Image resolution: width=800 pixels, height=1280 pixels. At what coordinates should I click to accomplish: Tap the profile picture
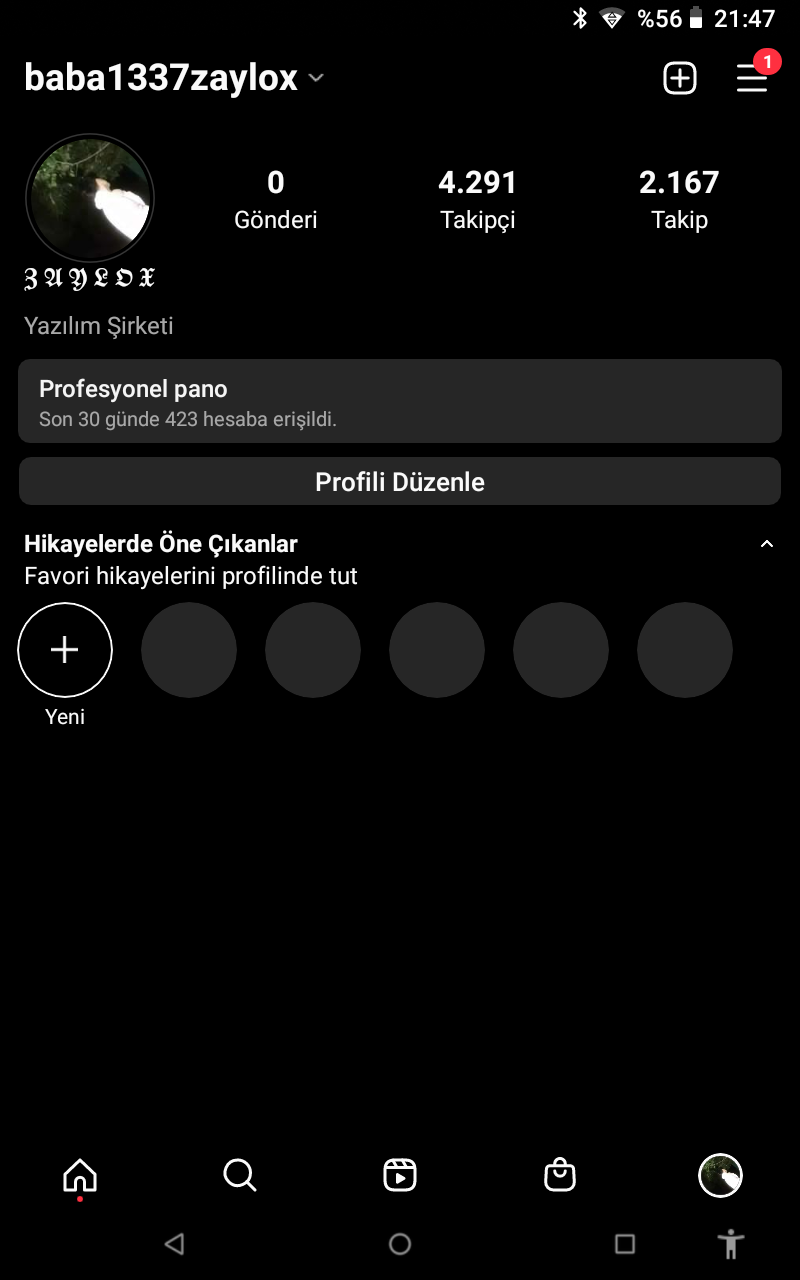point(90,198)
